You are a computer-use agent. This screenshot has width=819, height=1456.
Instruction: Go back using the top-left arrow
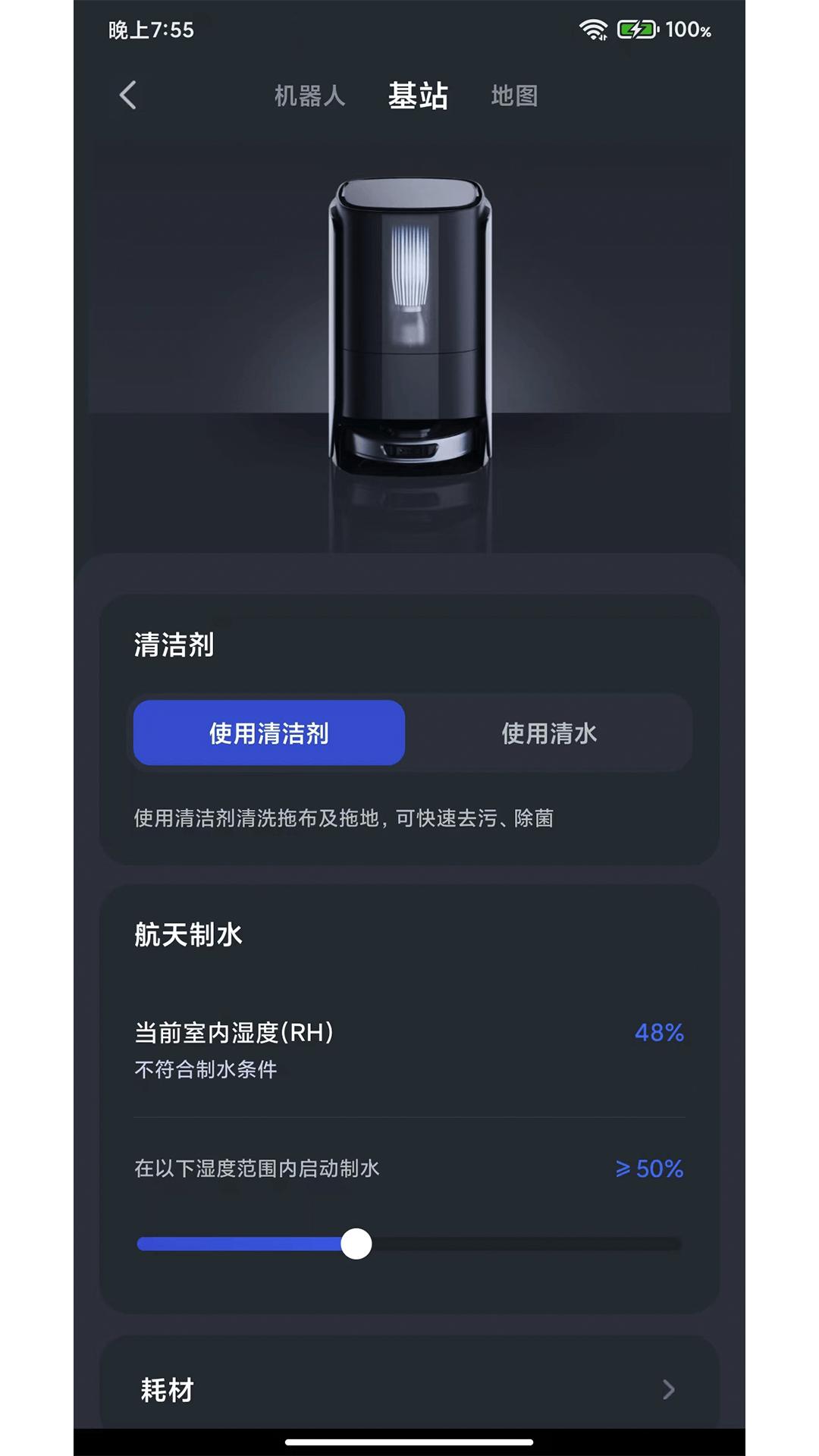point(128,96)
